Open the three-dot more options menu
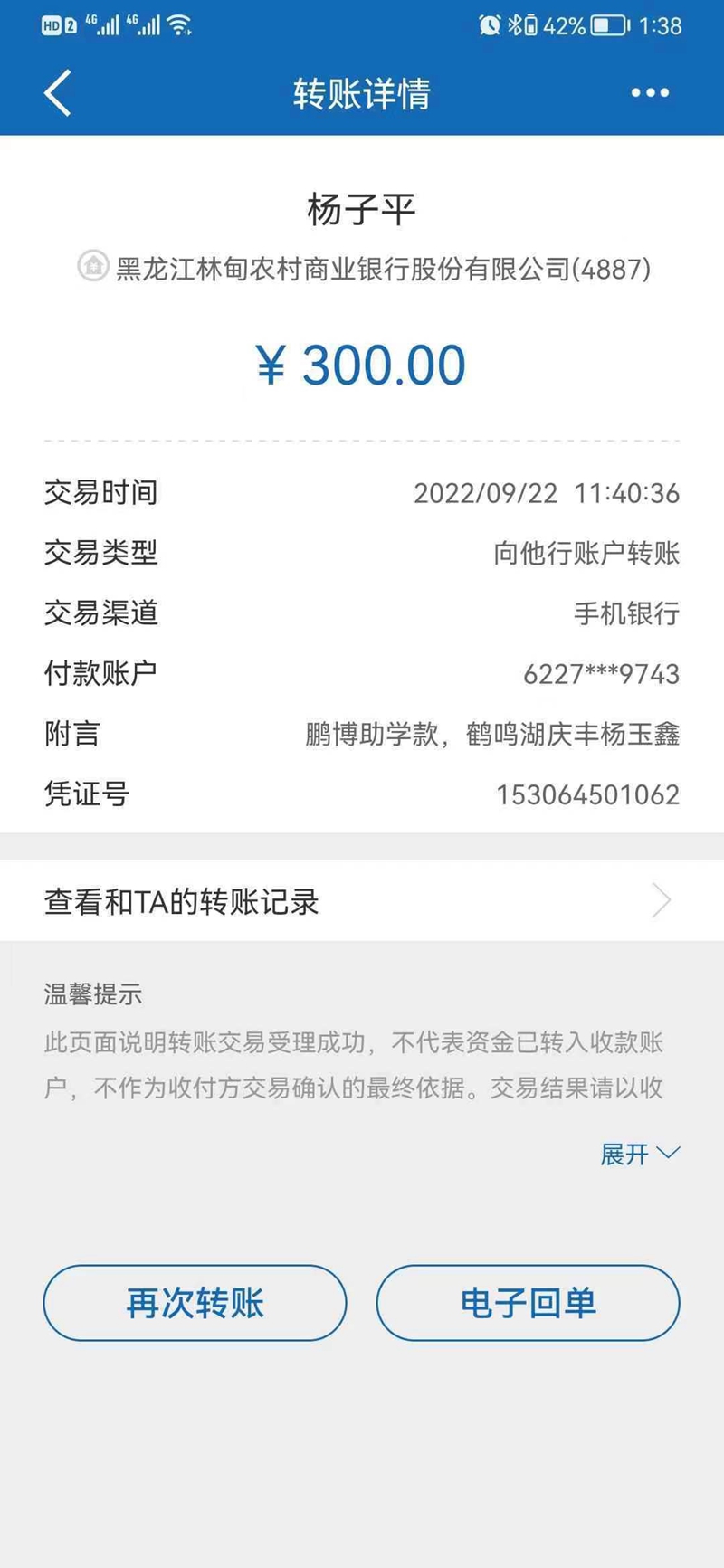 [651, 93]
